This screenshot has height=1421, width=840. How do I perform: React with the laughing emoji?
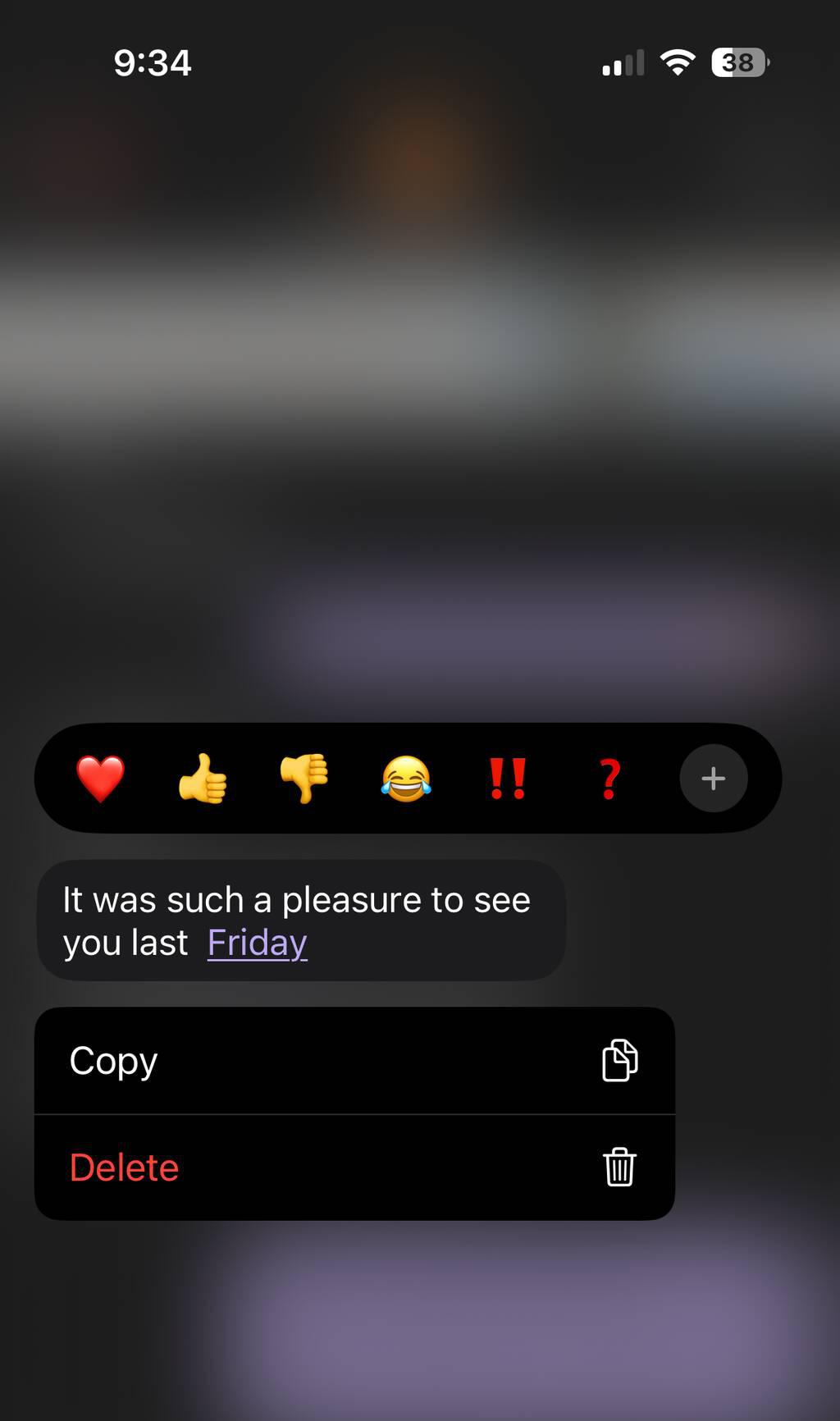[x=406, y=778]
